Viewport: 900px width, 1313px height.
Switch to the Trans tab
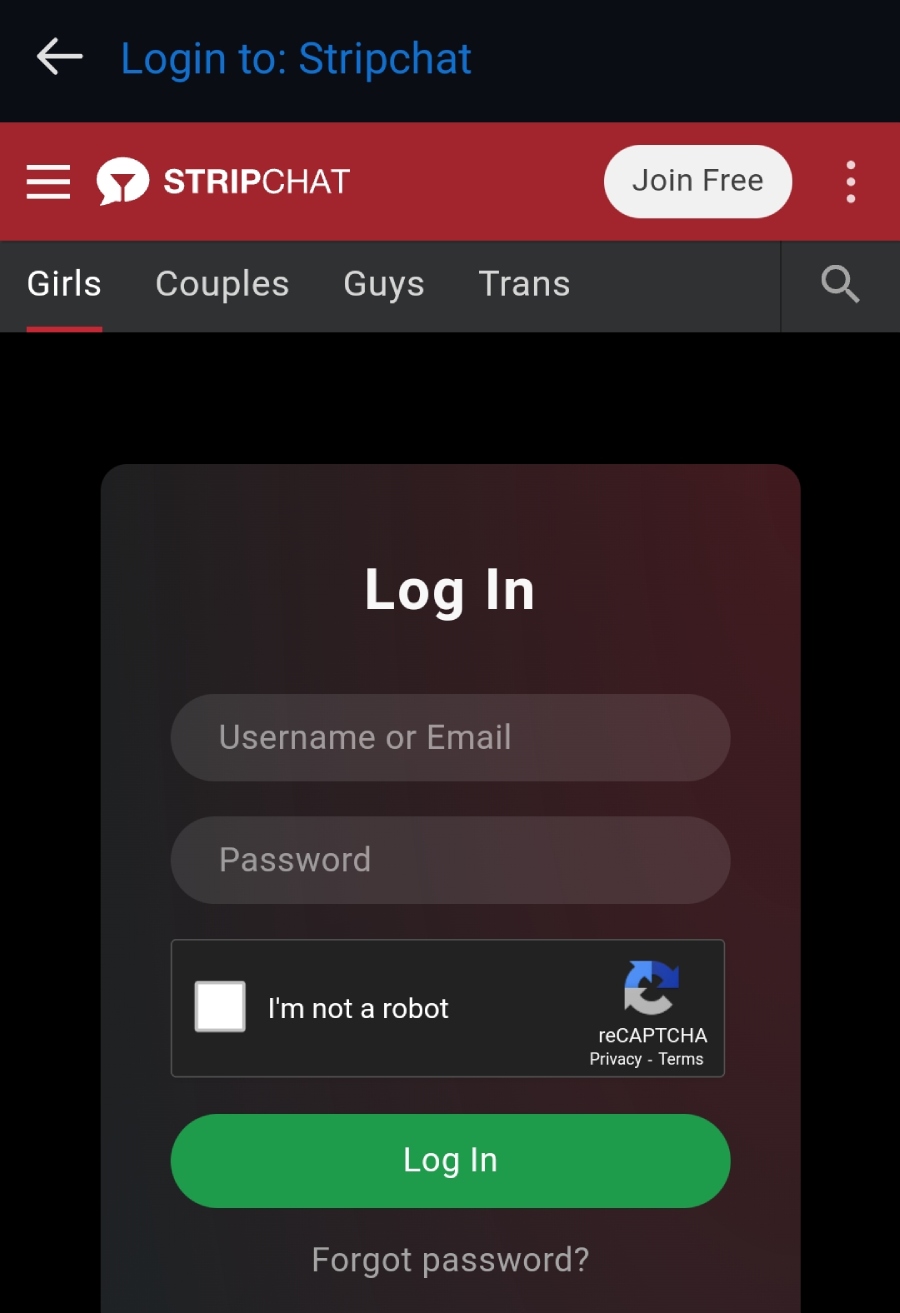pos(524,284)
